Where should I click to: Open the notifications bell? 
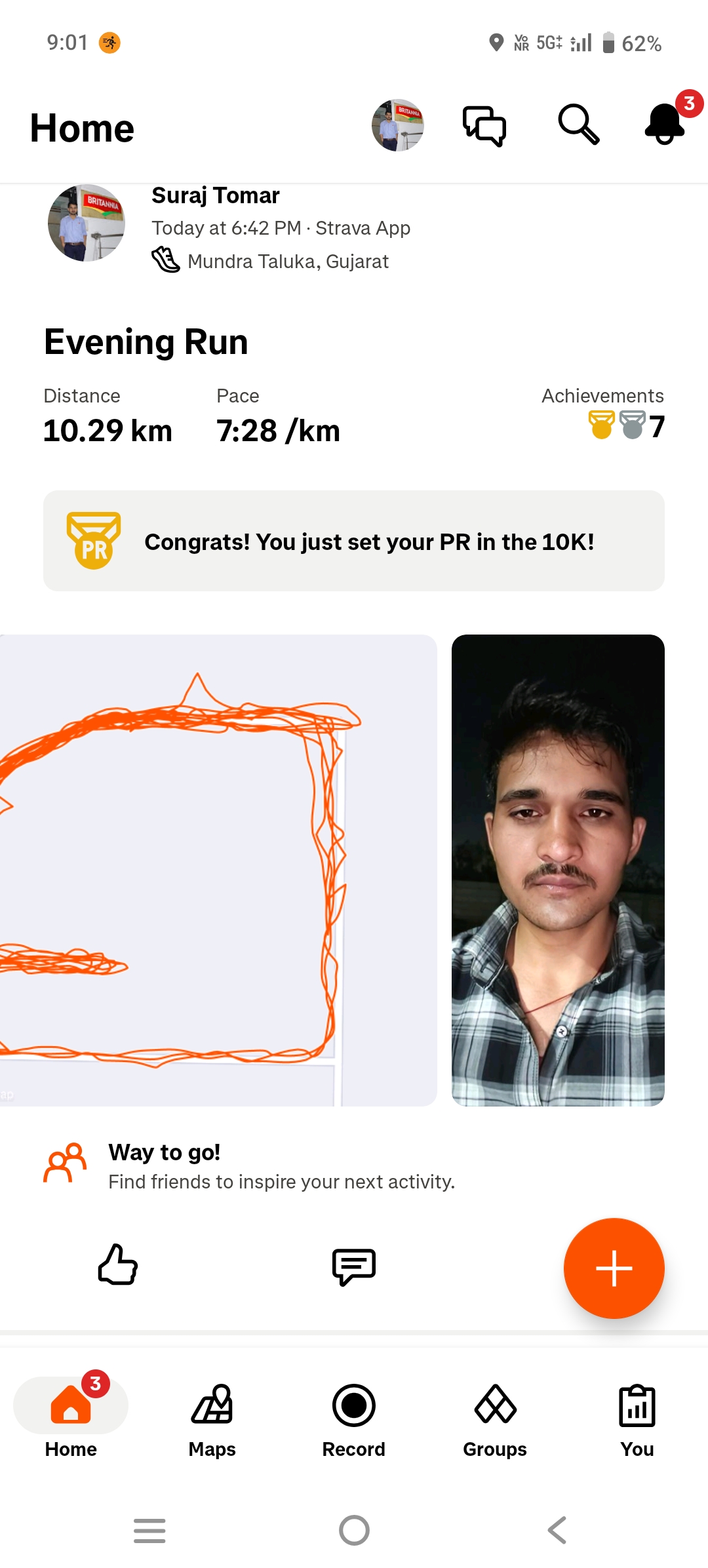[x=665, y=124]
